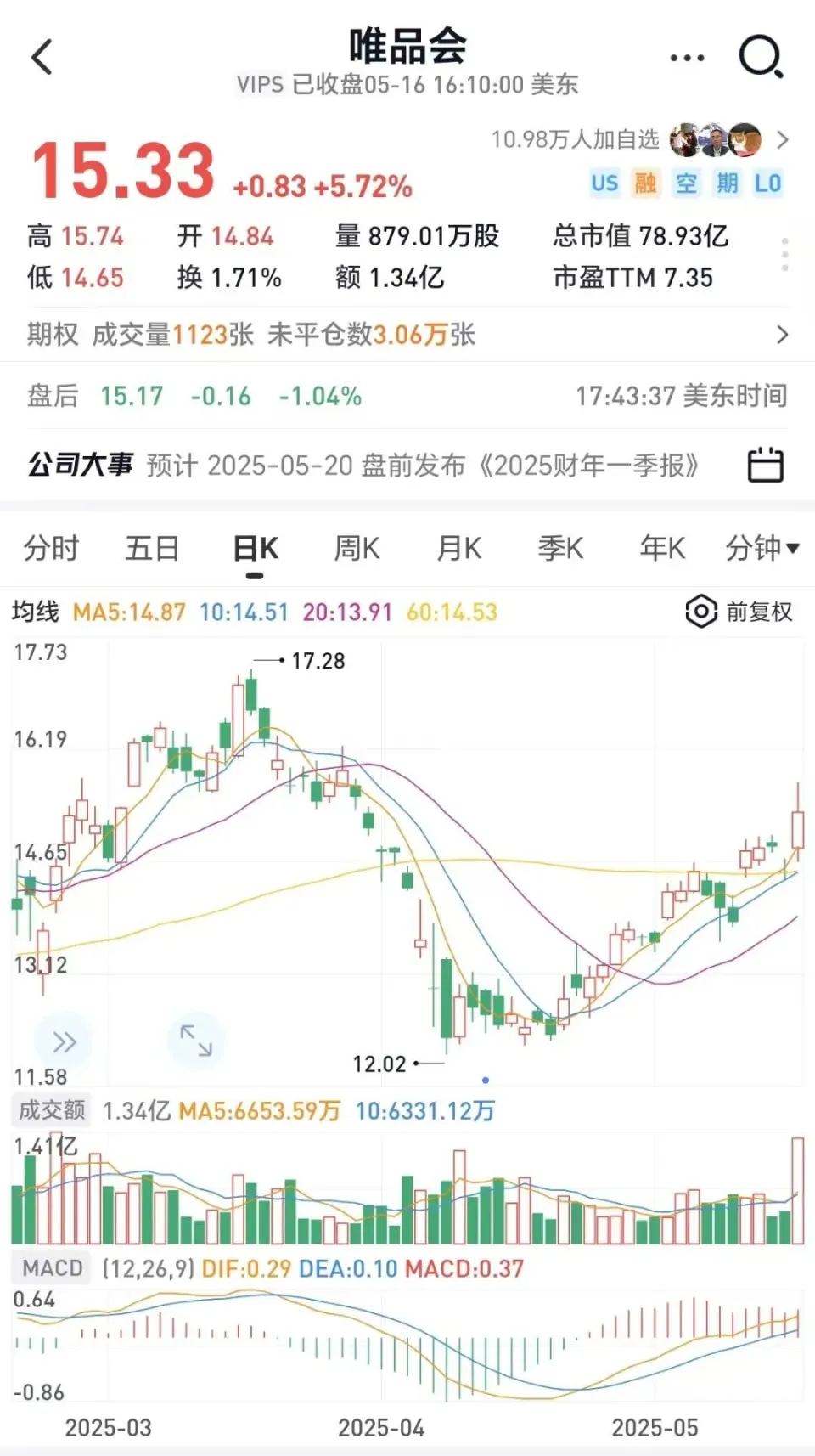Image resolution: width=815 pixels, height=1456 pixels.
Task: Expand more quote details via vertical dots
Action: tap(785, 255)
